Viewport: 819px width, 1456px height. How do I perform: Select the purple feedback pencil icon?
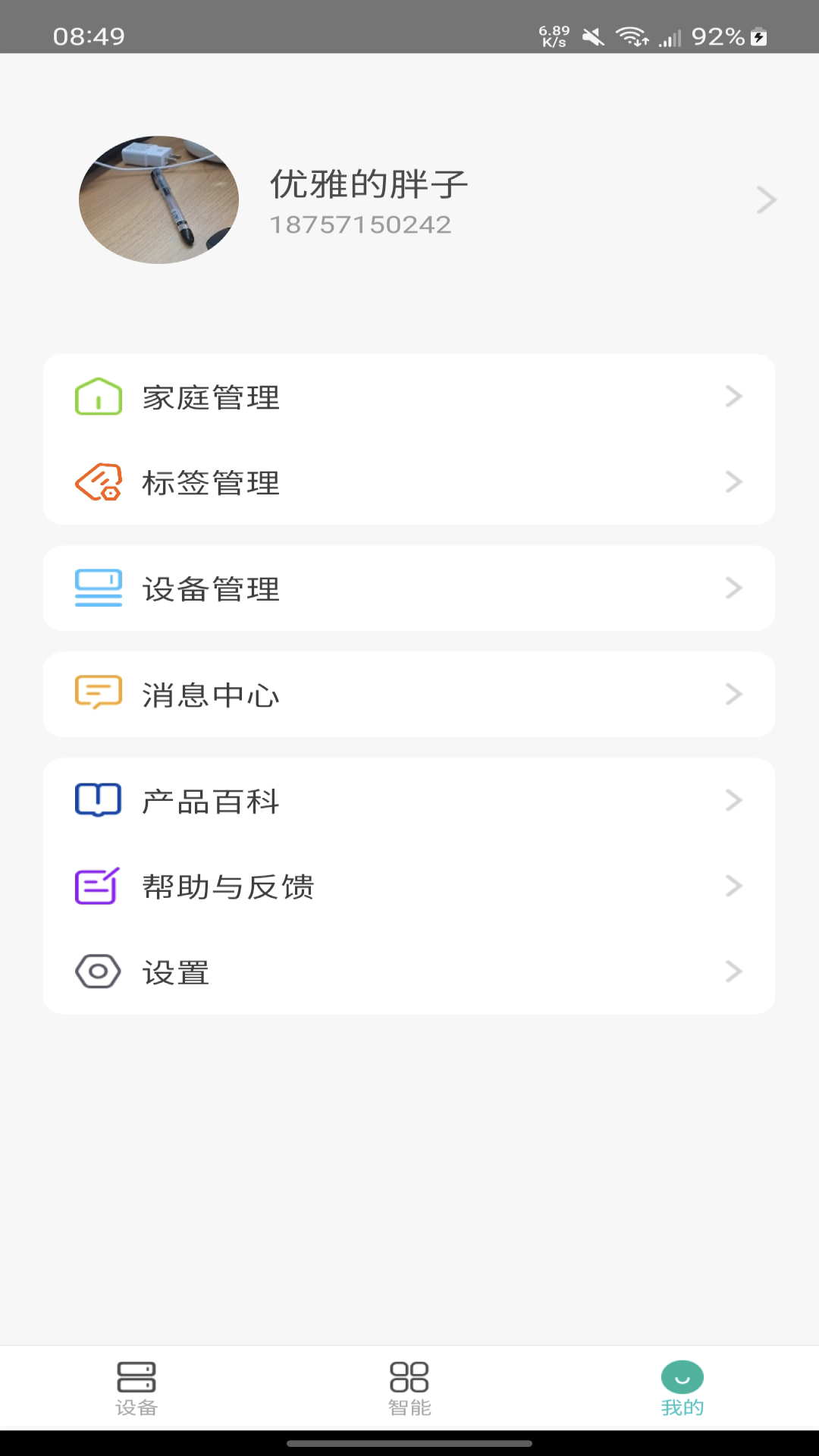point(97,886)
